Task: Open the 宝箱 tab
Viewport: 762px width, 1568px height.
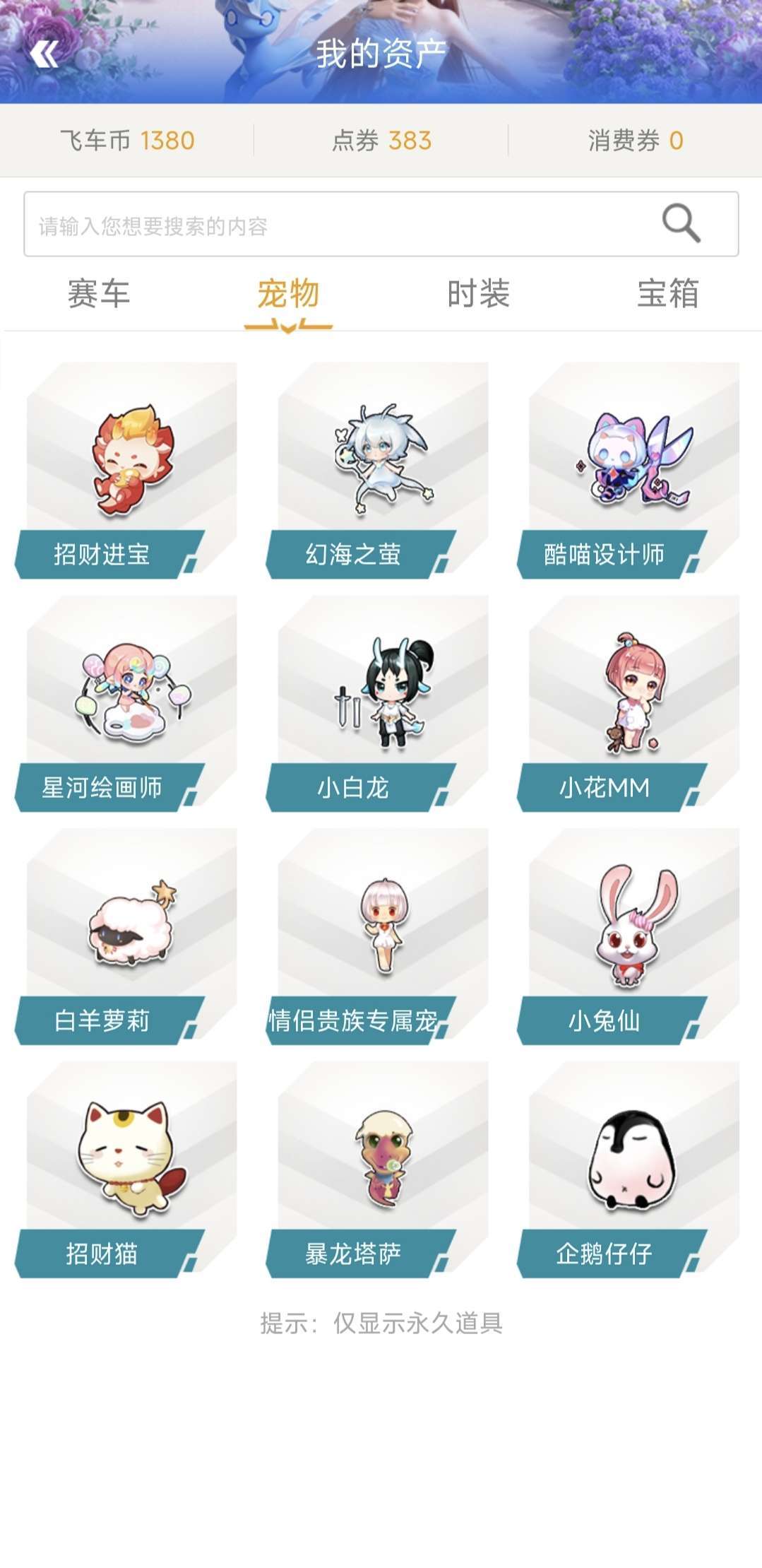Action: point(667,294)
